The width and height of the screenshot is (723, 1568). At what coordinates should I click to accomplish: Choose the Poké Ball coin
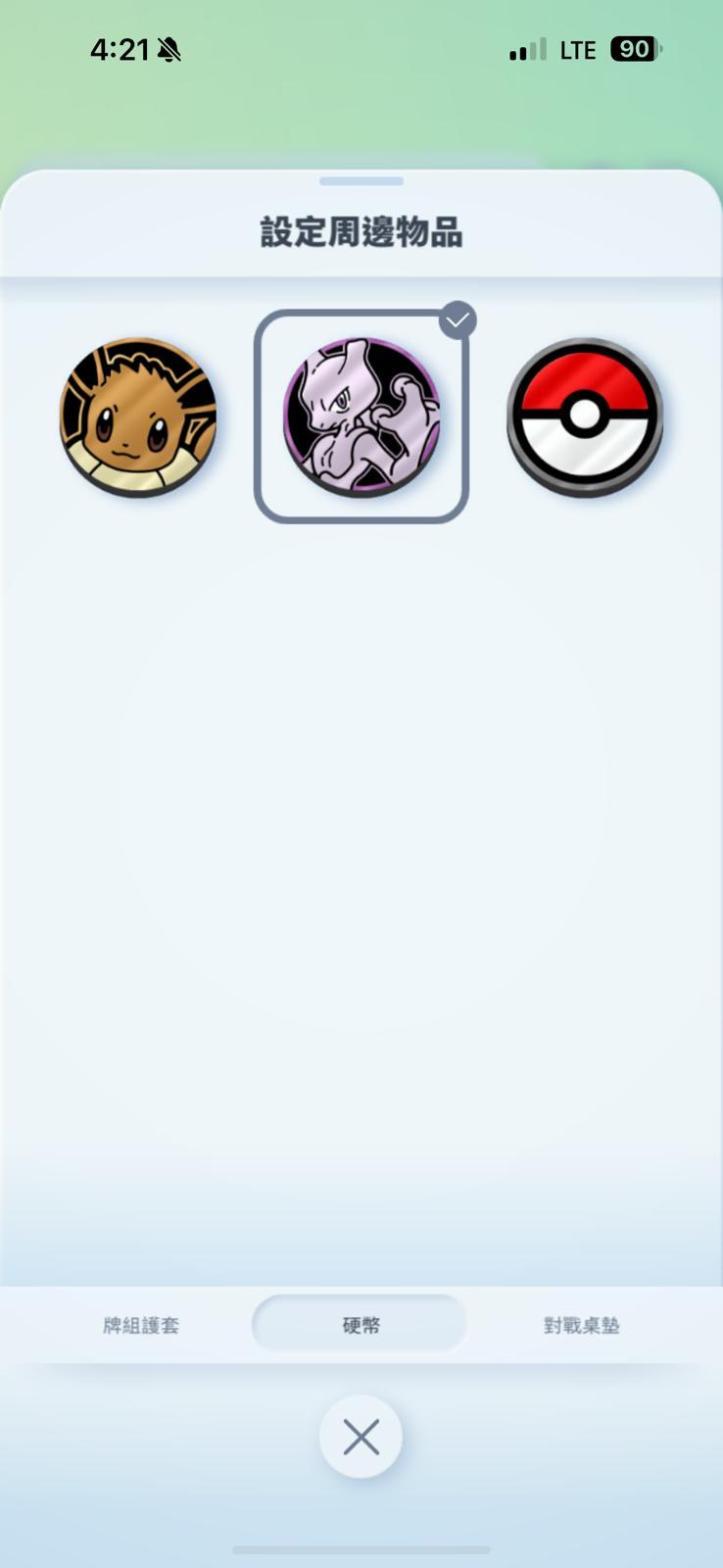click(x=584, y=416)
